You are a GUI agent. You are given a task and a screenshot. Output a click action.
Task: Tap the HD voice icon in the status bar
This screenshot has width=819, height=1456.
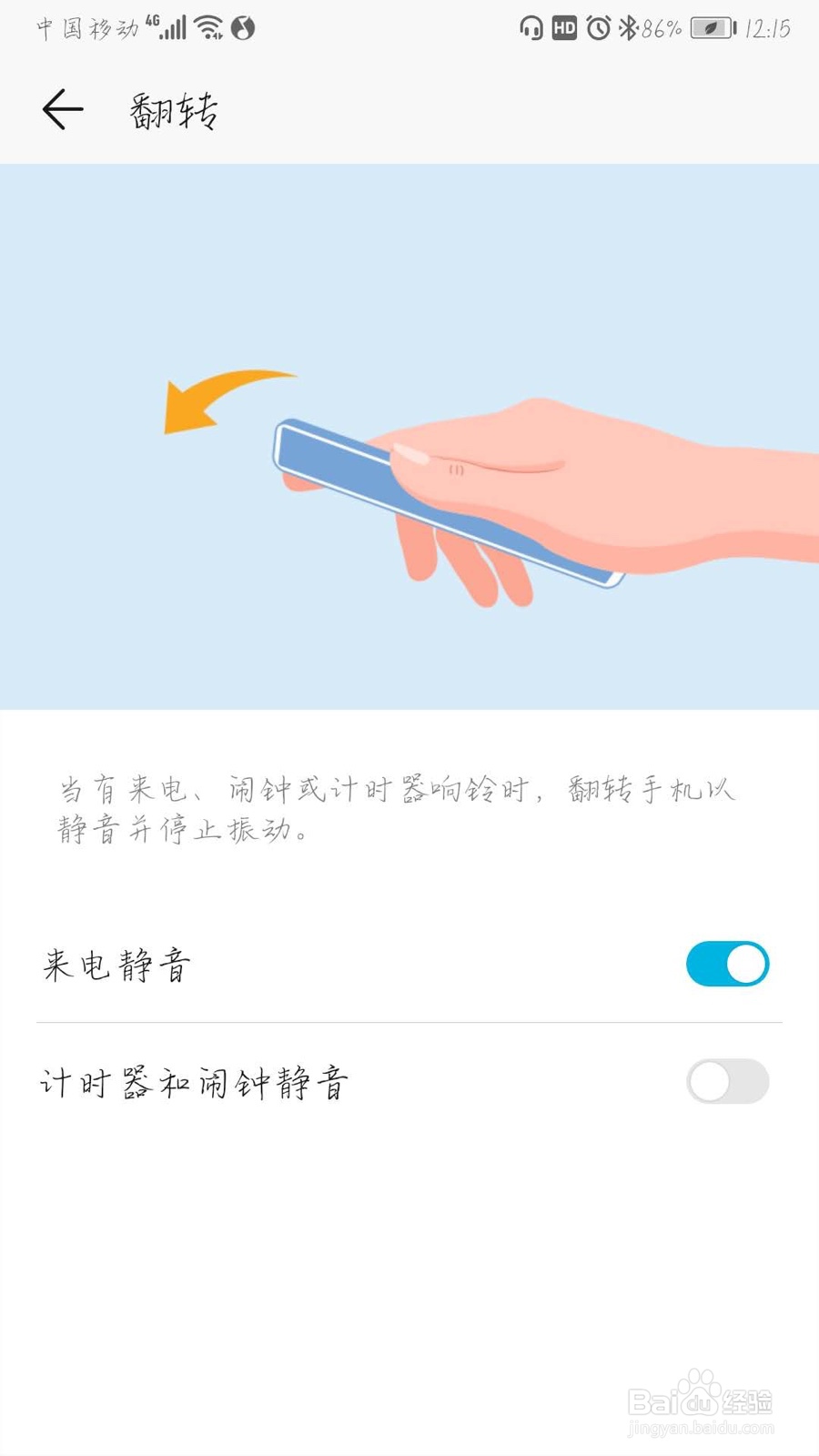[x=564, y=27]
